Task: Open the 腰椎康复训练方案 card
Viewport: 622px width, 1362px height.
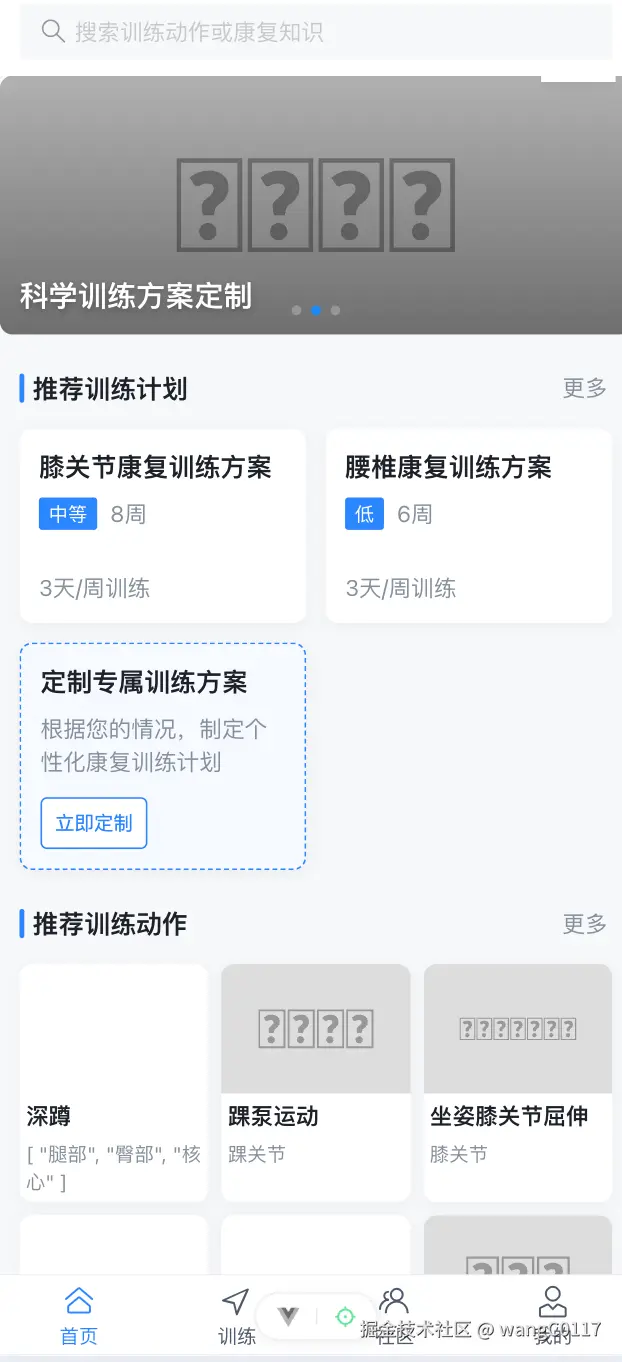Action: [468, 526]
